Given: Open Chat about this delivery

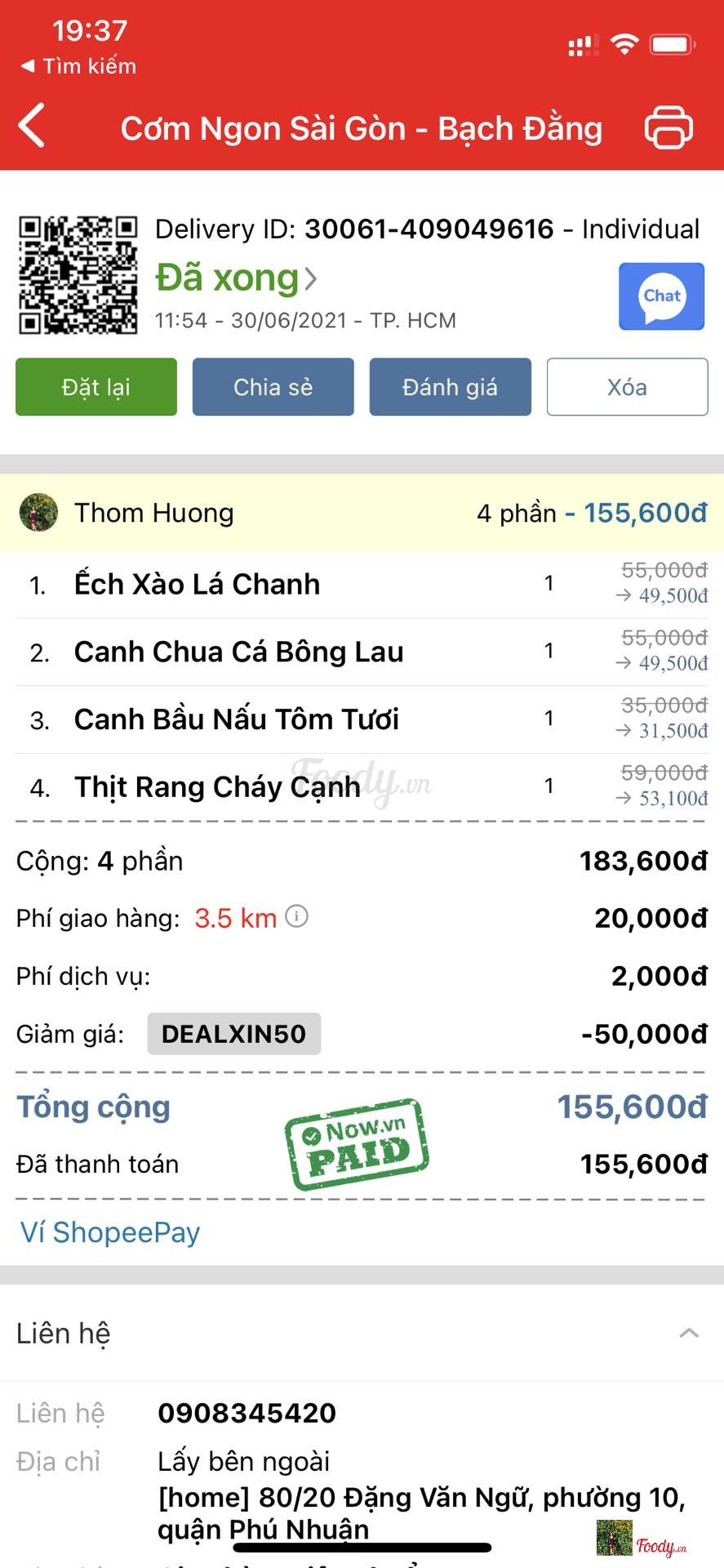Looking at the screenshot, I should [x=661, y=296].
